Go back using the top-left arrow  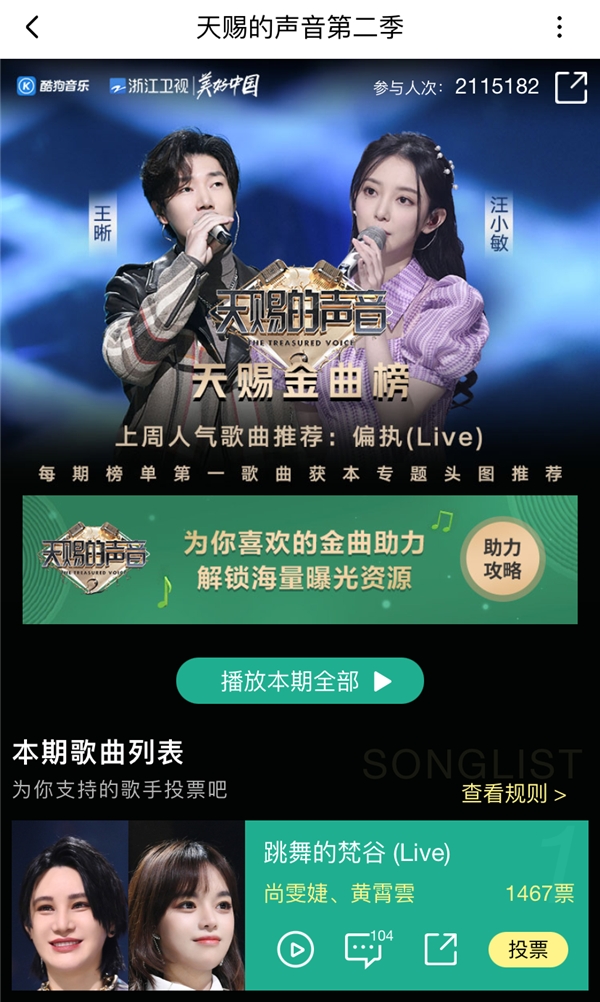pyautogui.click(x=32, y=27)
